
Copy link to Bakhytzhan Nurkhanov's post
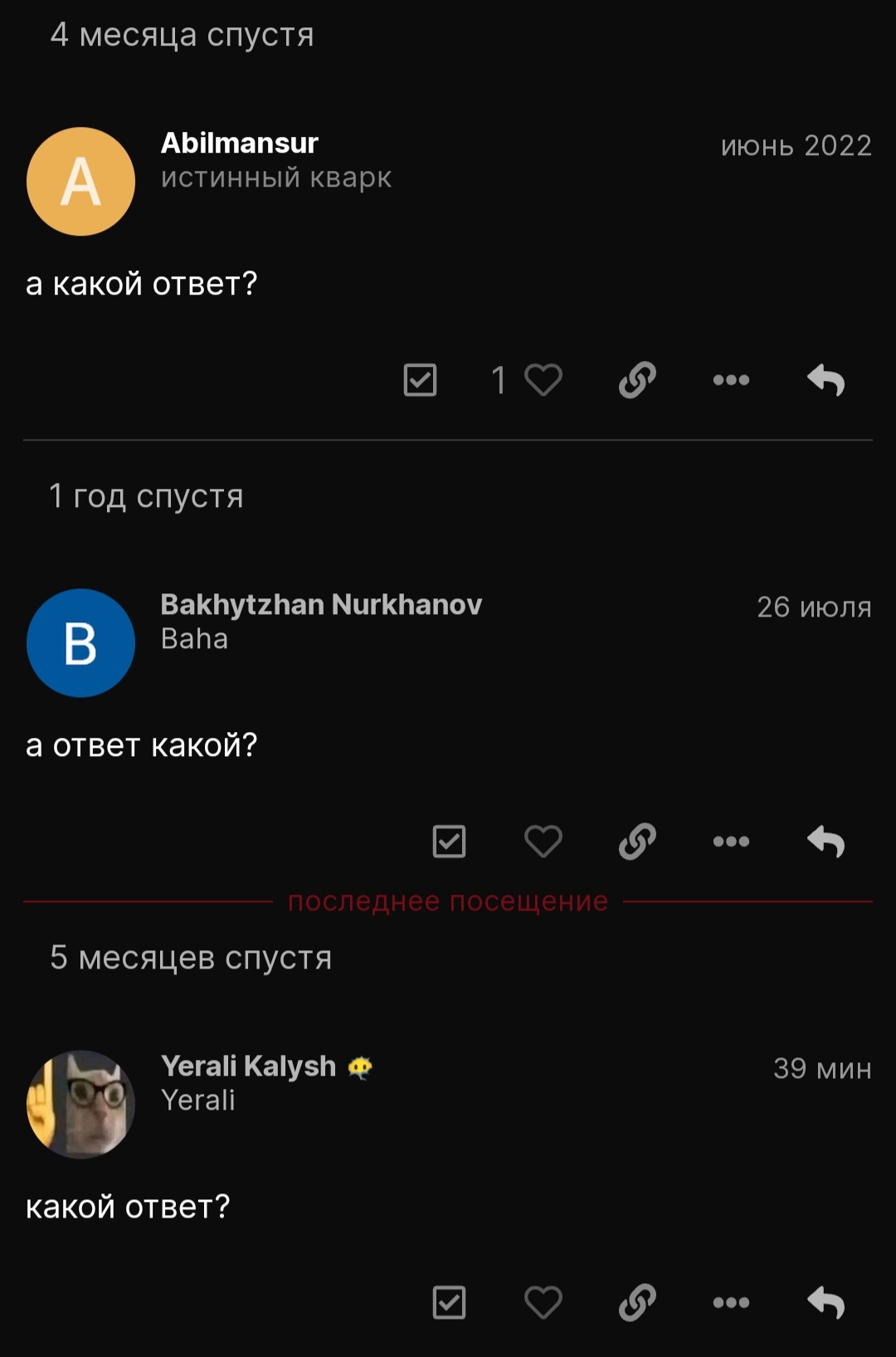pyautogui.click(x=637, y=842)
